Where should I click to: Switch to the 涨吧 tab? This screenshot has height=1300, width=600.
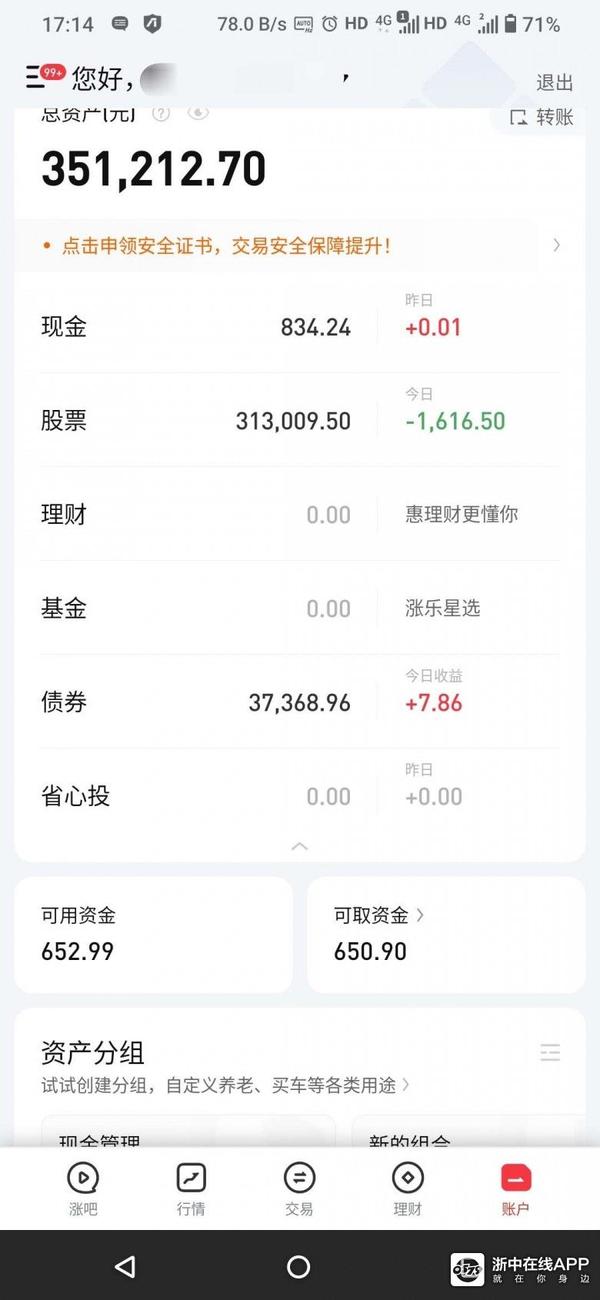point(83,1188)
